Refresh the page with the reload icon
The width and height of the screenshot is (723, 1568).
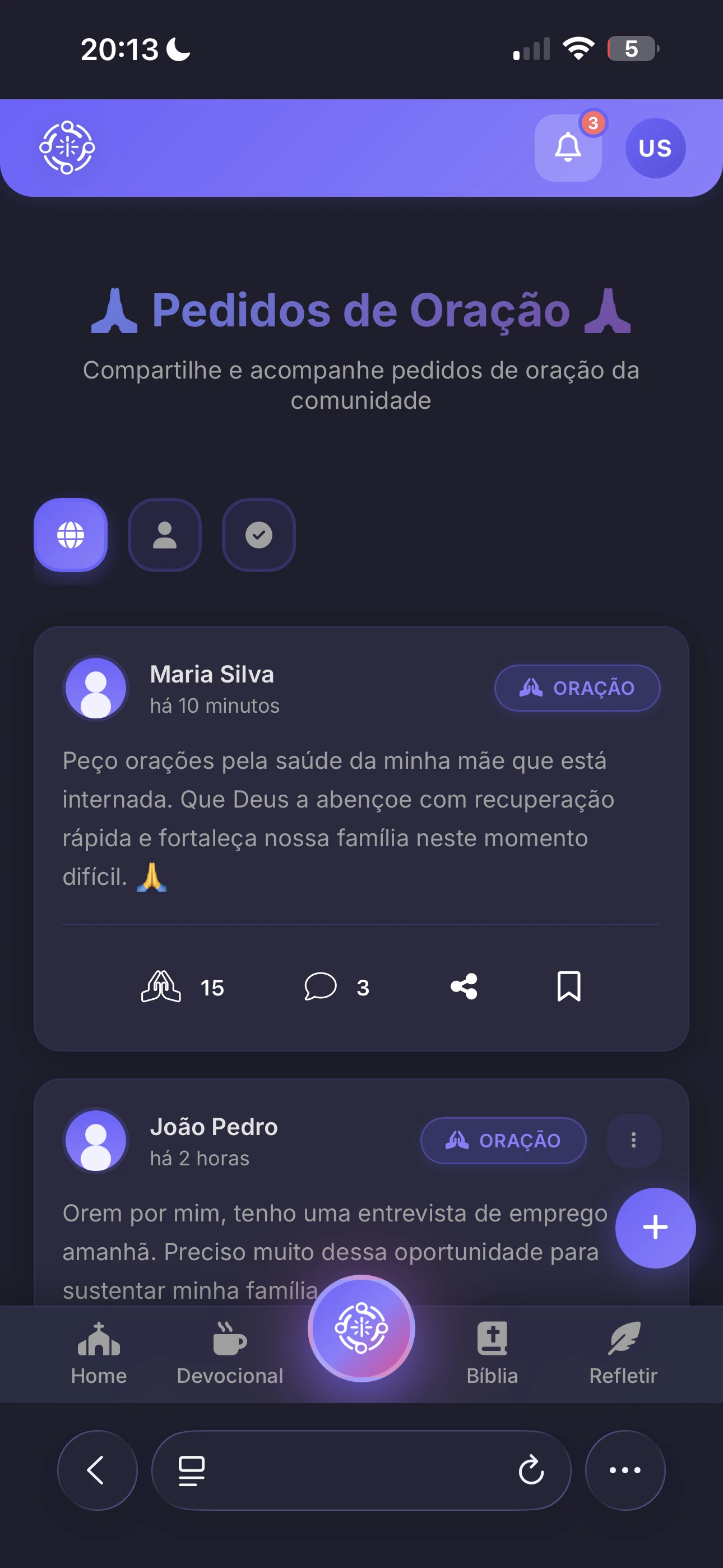pyautogui.click(x=532, y=1470)
